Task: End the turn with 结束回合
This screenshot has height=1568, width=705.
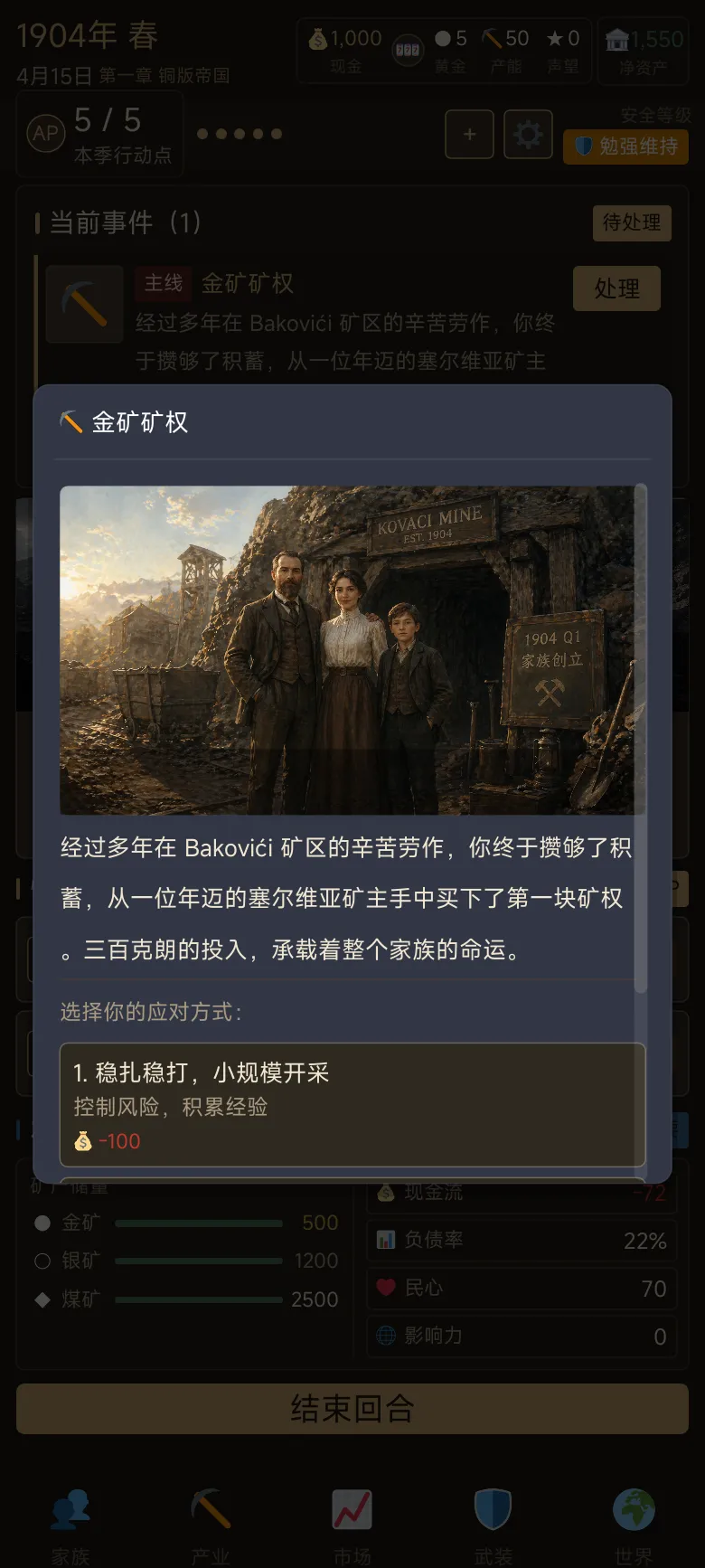Action: 352,1409
